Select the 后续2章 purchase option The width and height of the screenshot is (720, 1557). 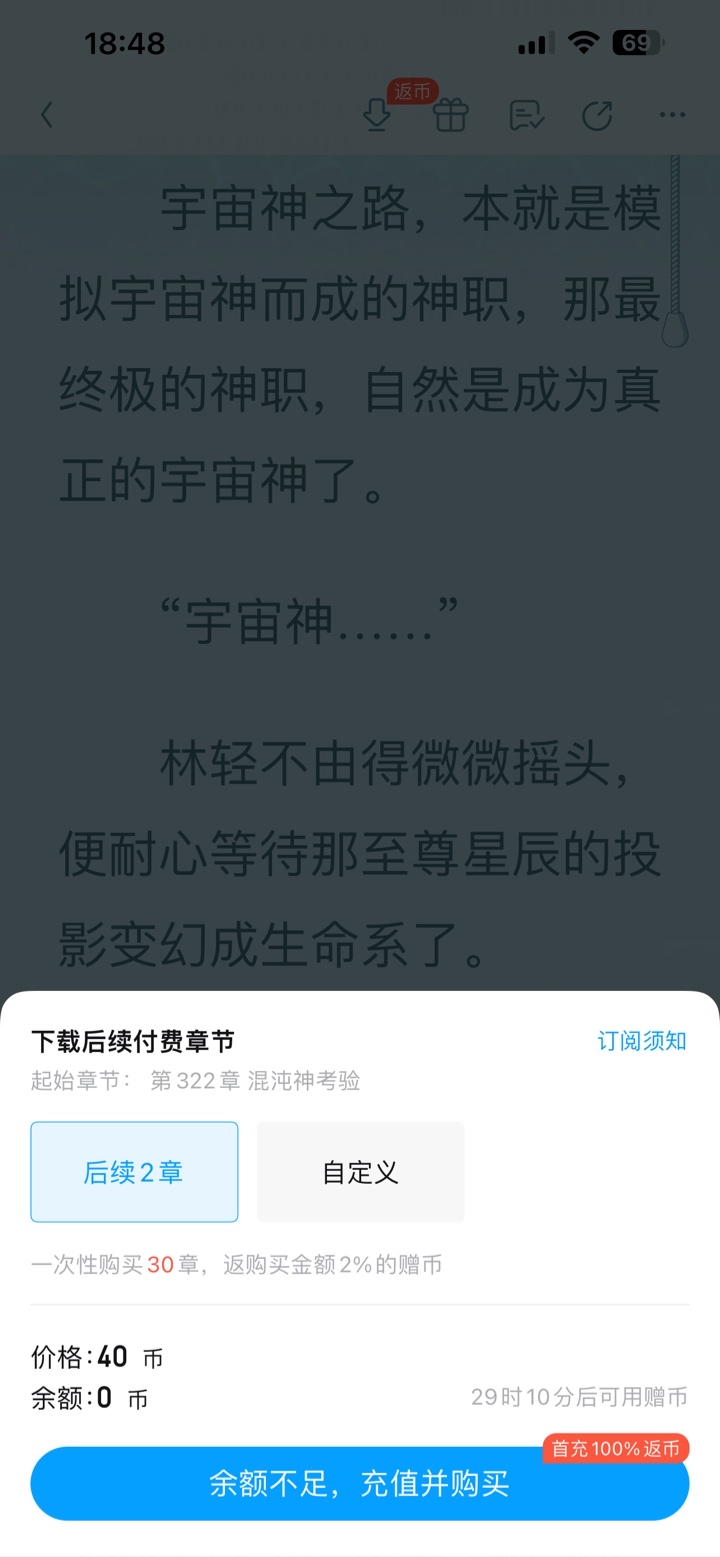coord(134,1172)
